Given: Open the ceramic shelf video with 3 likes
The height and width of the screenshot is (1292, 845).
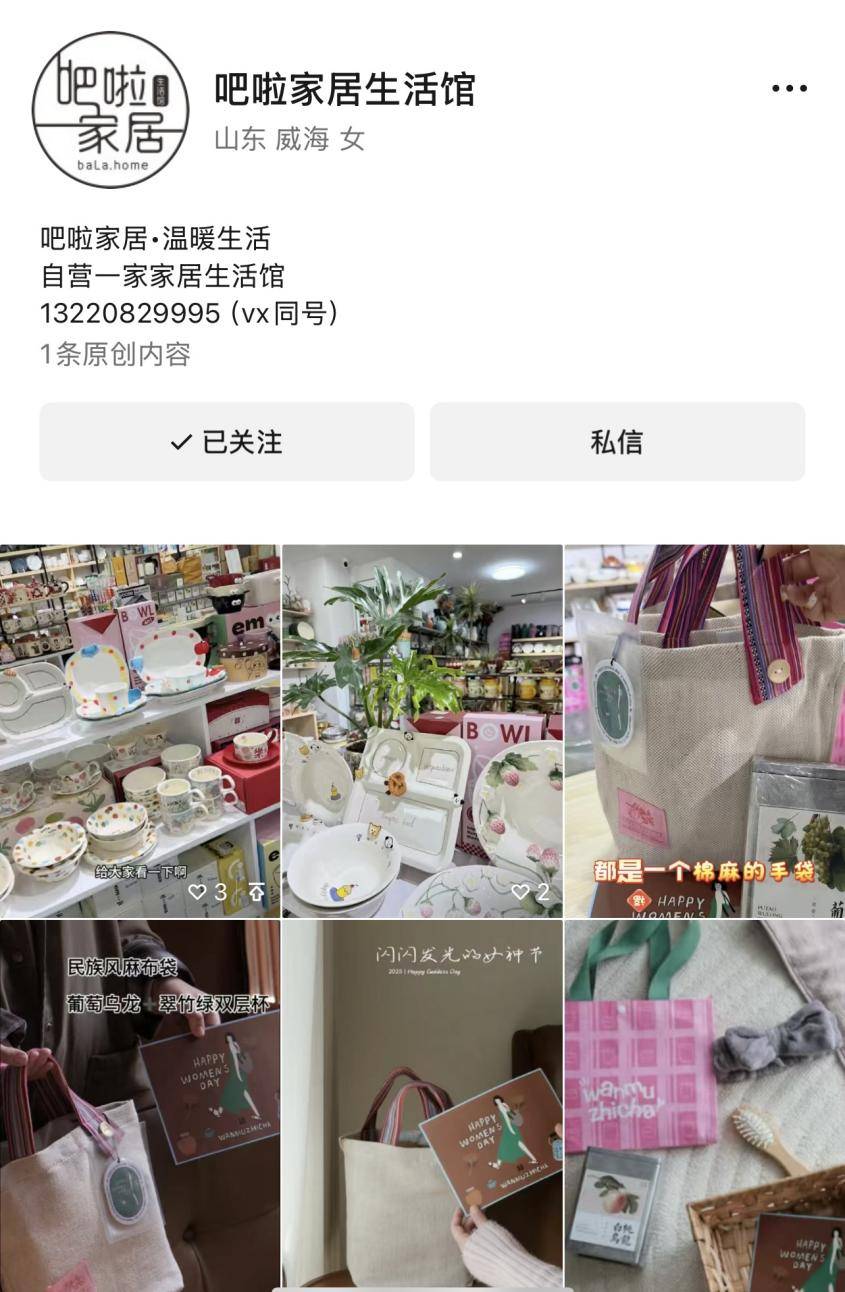Looking at the screenshot, I should tap(140, 730).
